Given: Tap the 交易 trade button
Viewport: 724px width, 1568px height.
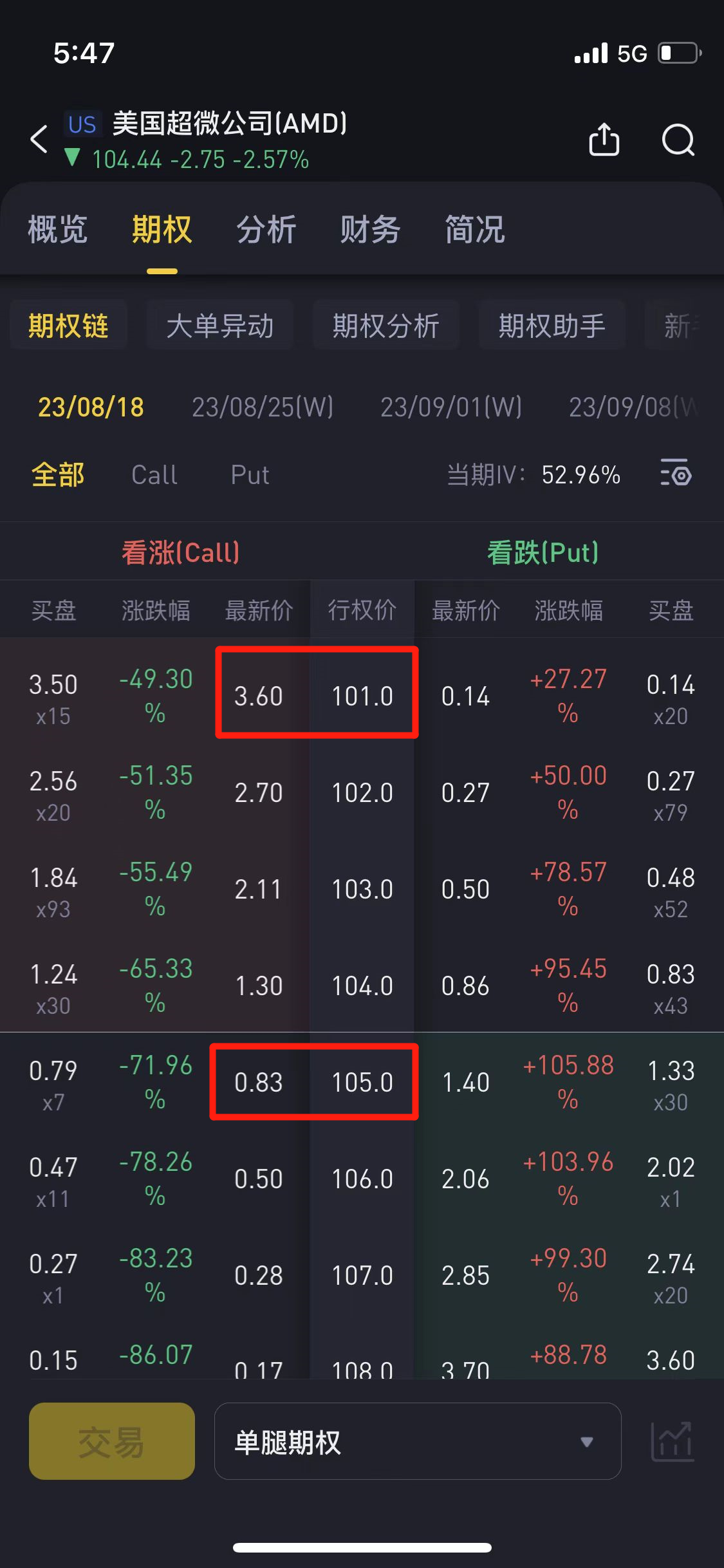Looking at the screenshot, I should (x=112, y=1441).
